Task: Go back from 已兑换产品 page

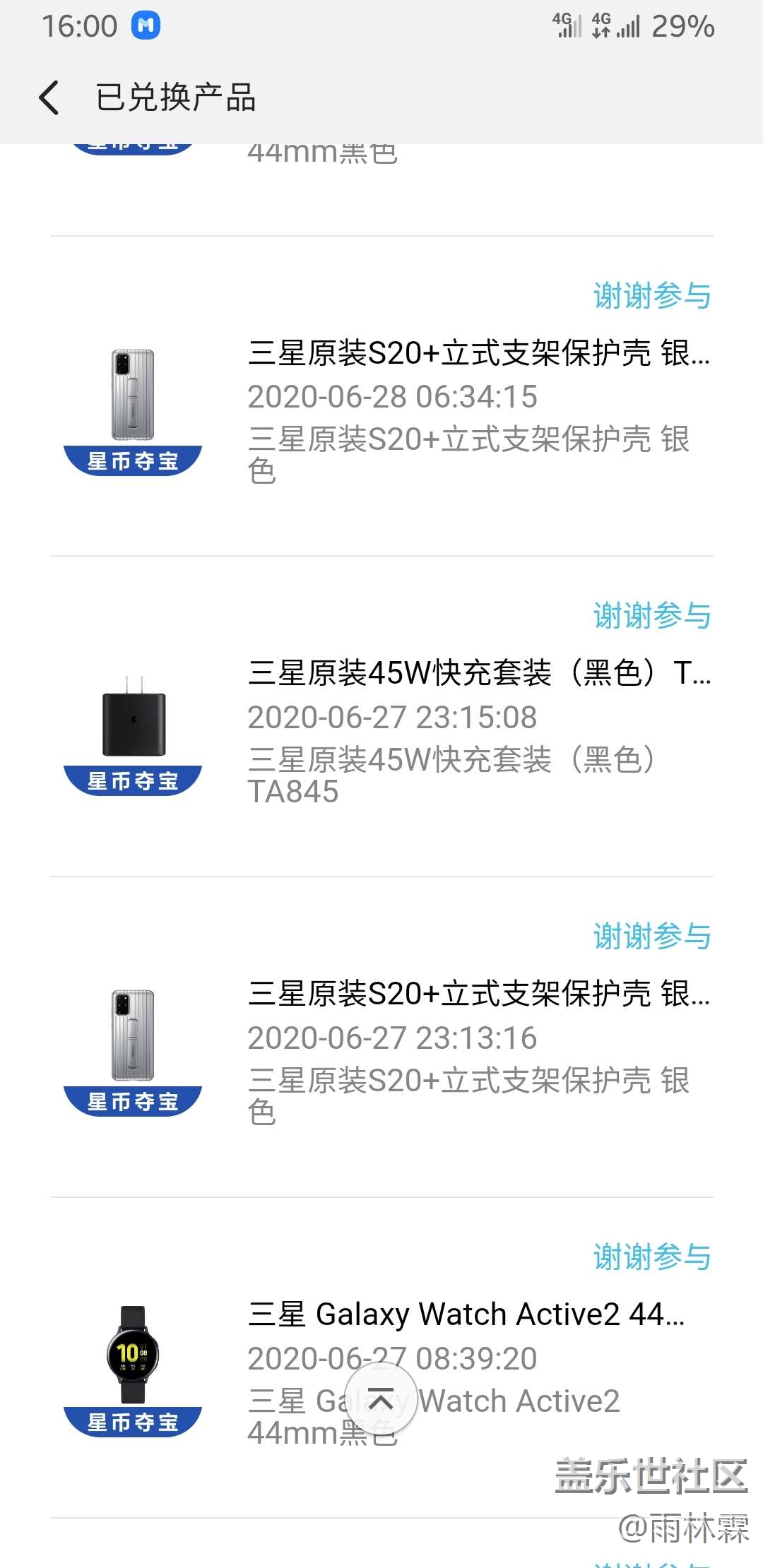Action: click(x=49, y=97)
